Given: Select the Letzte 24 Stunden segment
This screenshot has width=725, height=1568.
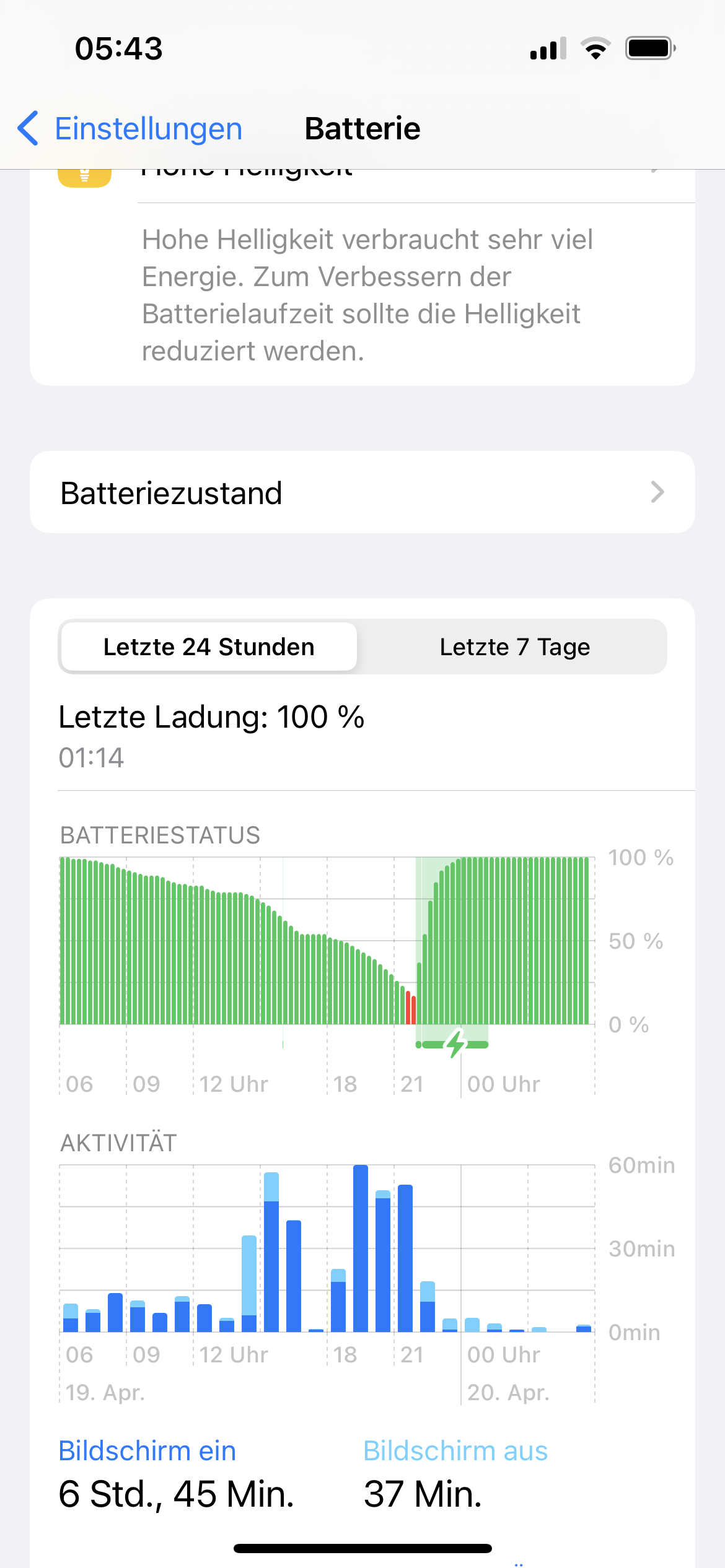Looking at the screenshot, I should [x=209, y=647].
